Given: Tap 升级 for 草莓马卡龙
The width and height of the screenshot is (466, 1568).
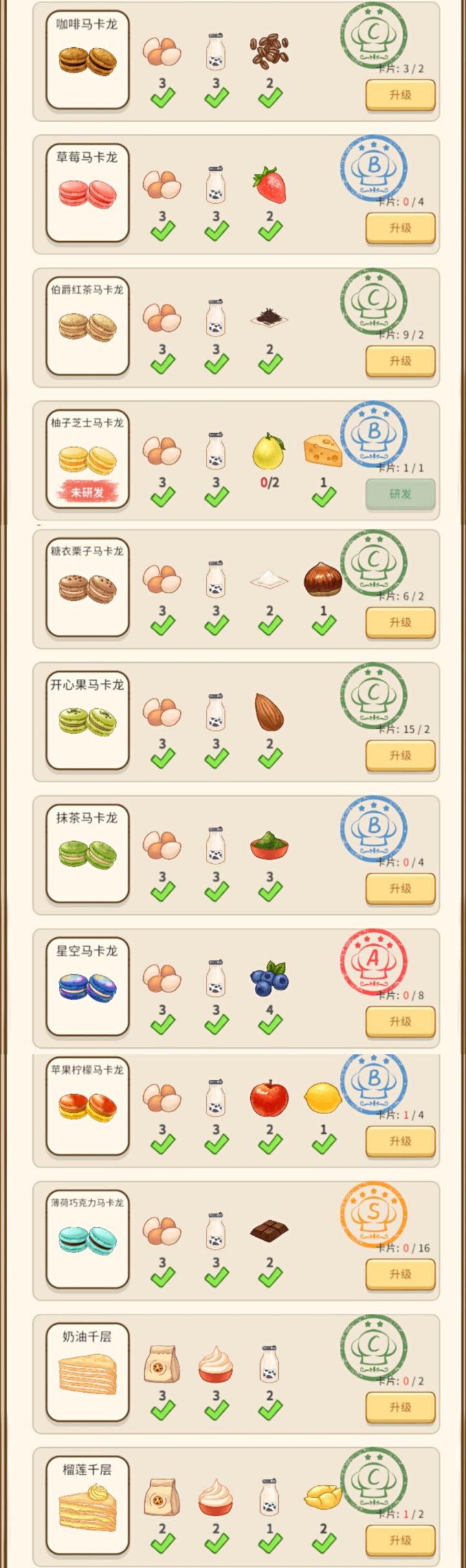Looking at the screenshot, I should tap(400, 228).
